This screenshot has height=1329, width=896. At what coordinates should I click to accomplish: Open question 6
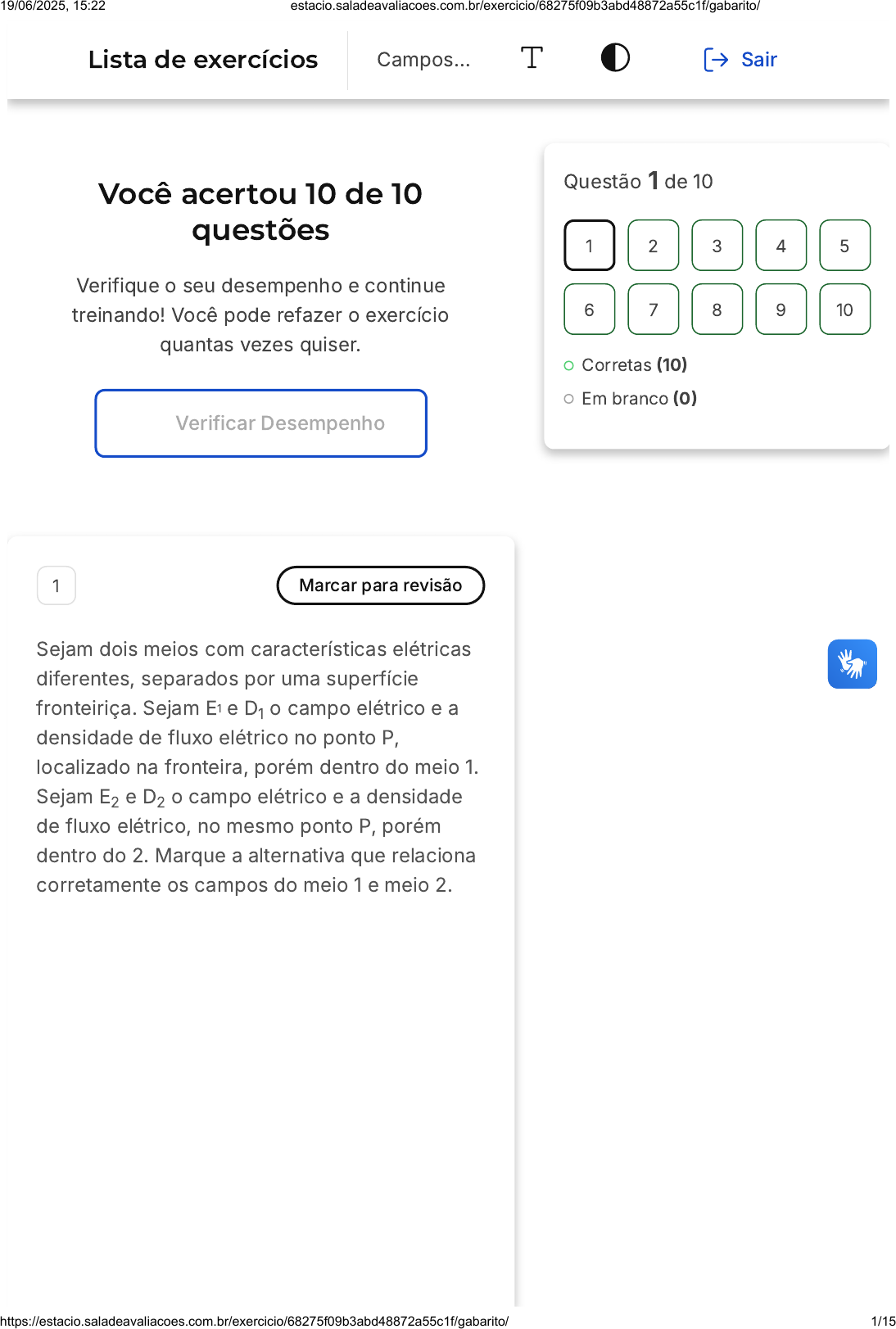click(590, 310)
